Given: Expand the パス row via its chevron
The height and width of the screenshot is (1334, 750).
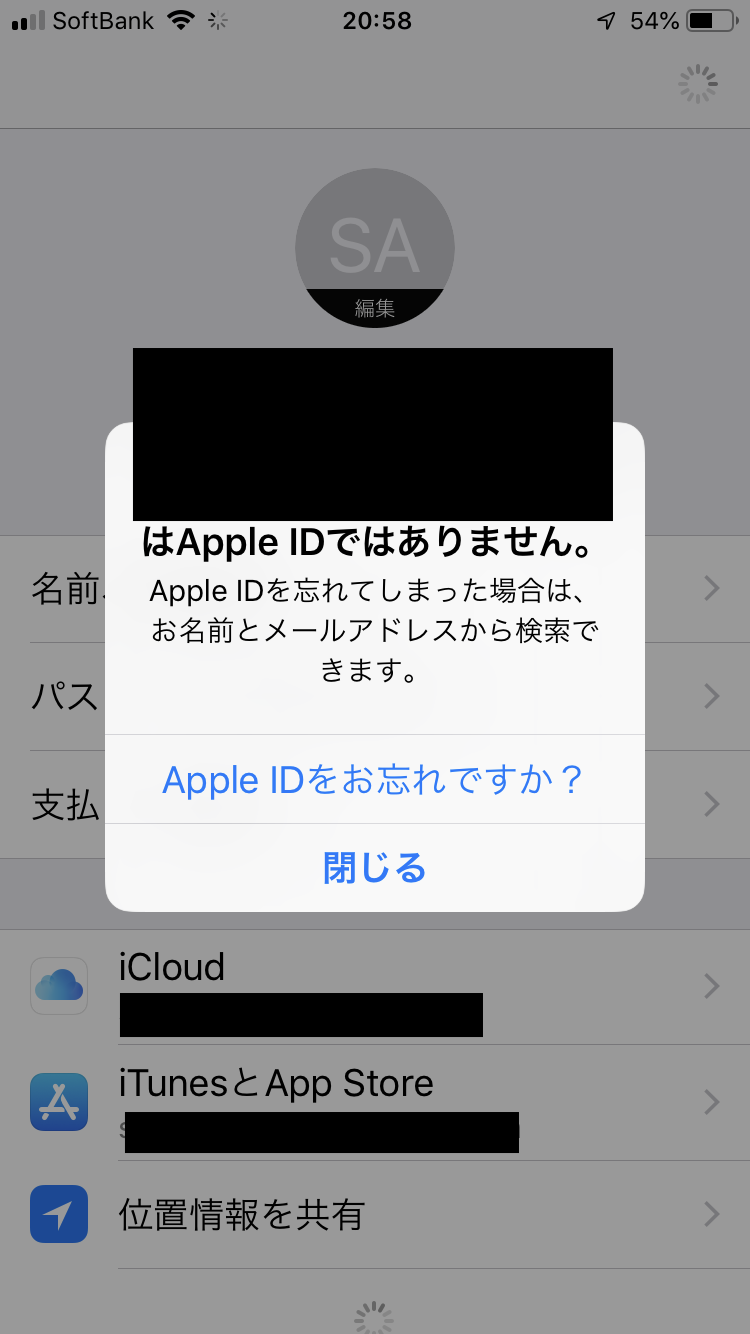Looking at the screenshot, I should click(x=712, y=696).
